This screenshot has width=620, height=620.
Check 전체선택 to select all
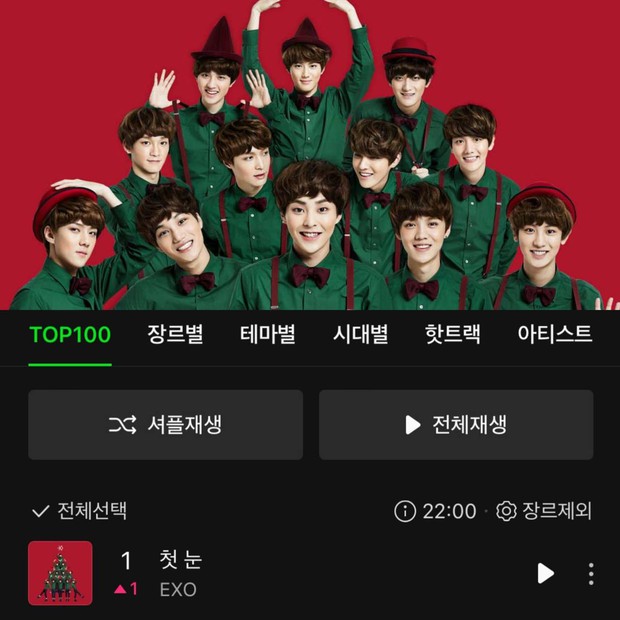tap(80, 511)
